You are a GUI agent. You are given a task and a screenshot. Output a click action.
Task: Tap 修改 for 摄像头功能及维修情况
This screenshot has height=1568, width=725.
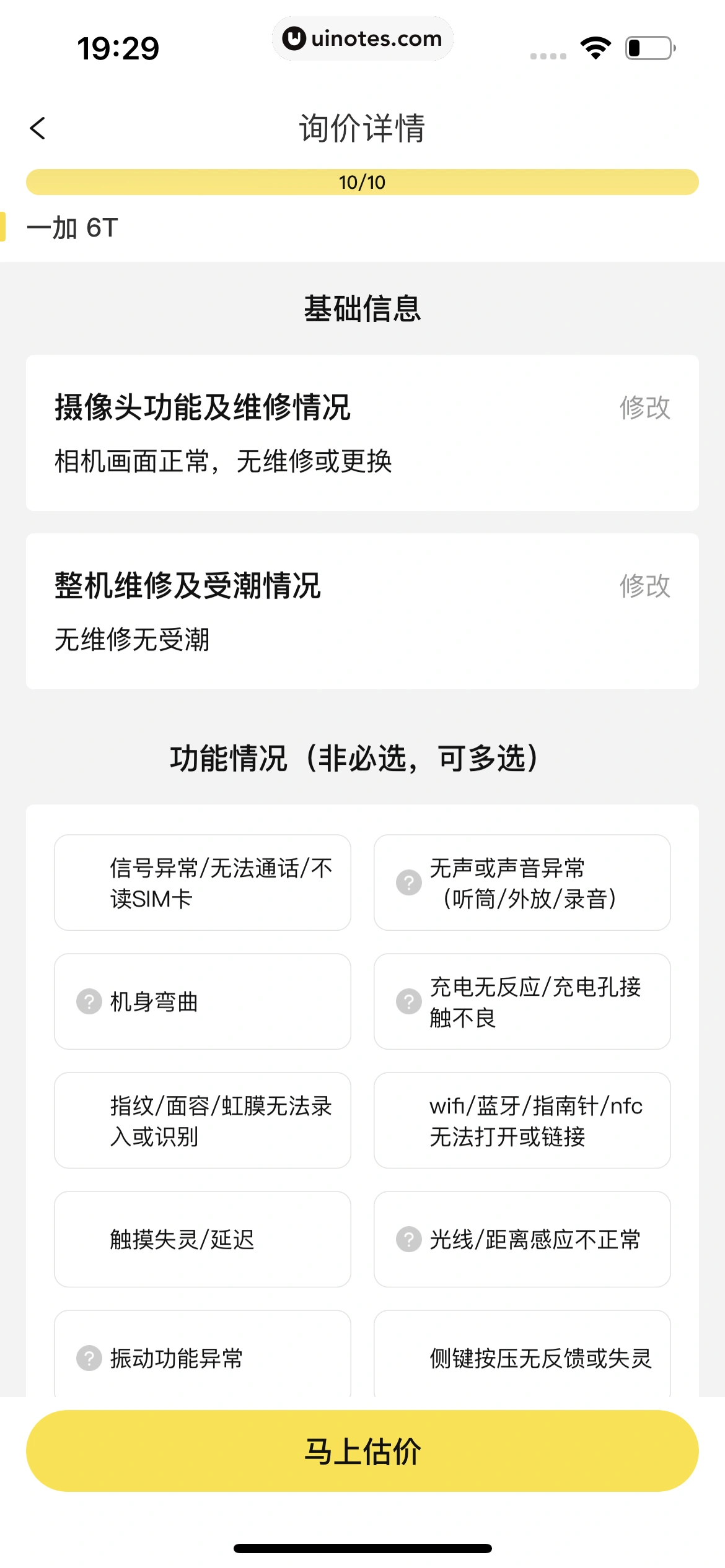pyautogui.click(x=644, y=408)
